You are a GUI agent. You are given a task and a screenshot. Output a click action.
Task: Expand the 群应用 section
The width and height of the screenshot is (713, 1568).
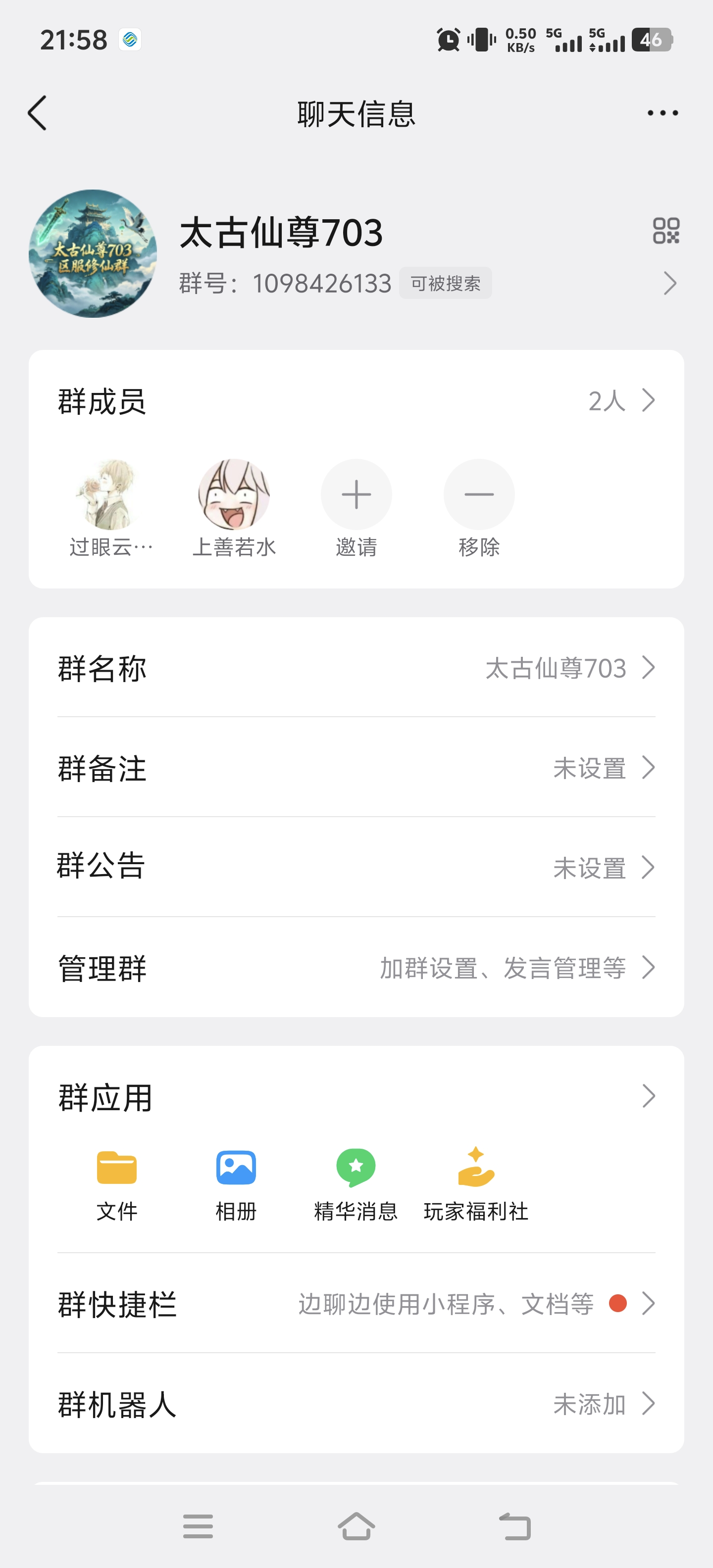[x=356, y=1097]
